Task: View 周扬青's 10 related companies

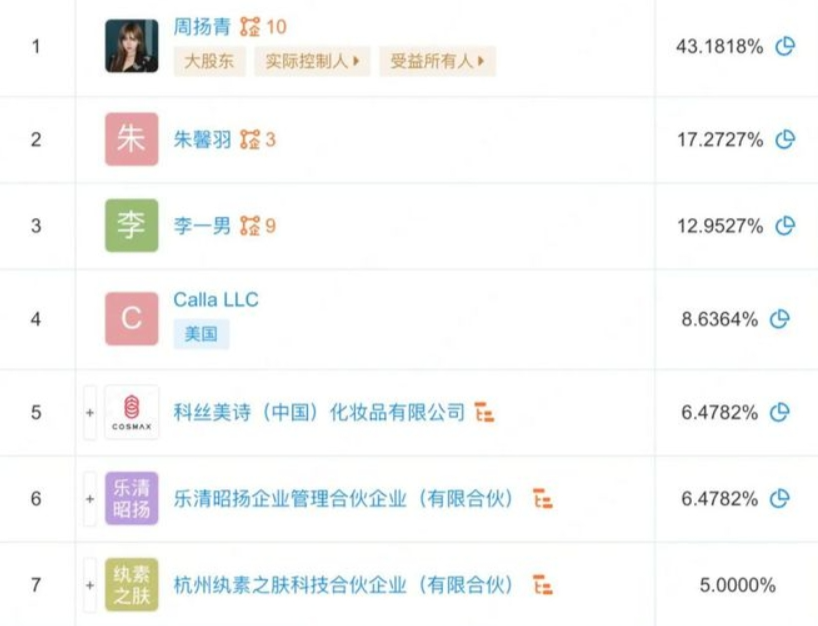Action: (263, 28)
